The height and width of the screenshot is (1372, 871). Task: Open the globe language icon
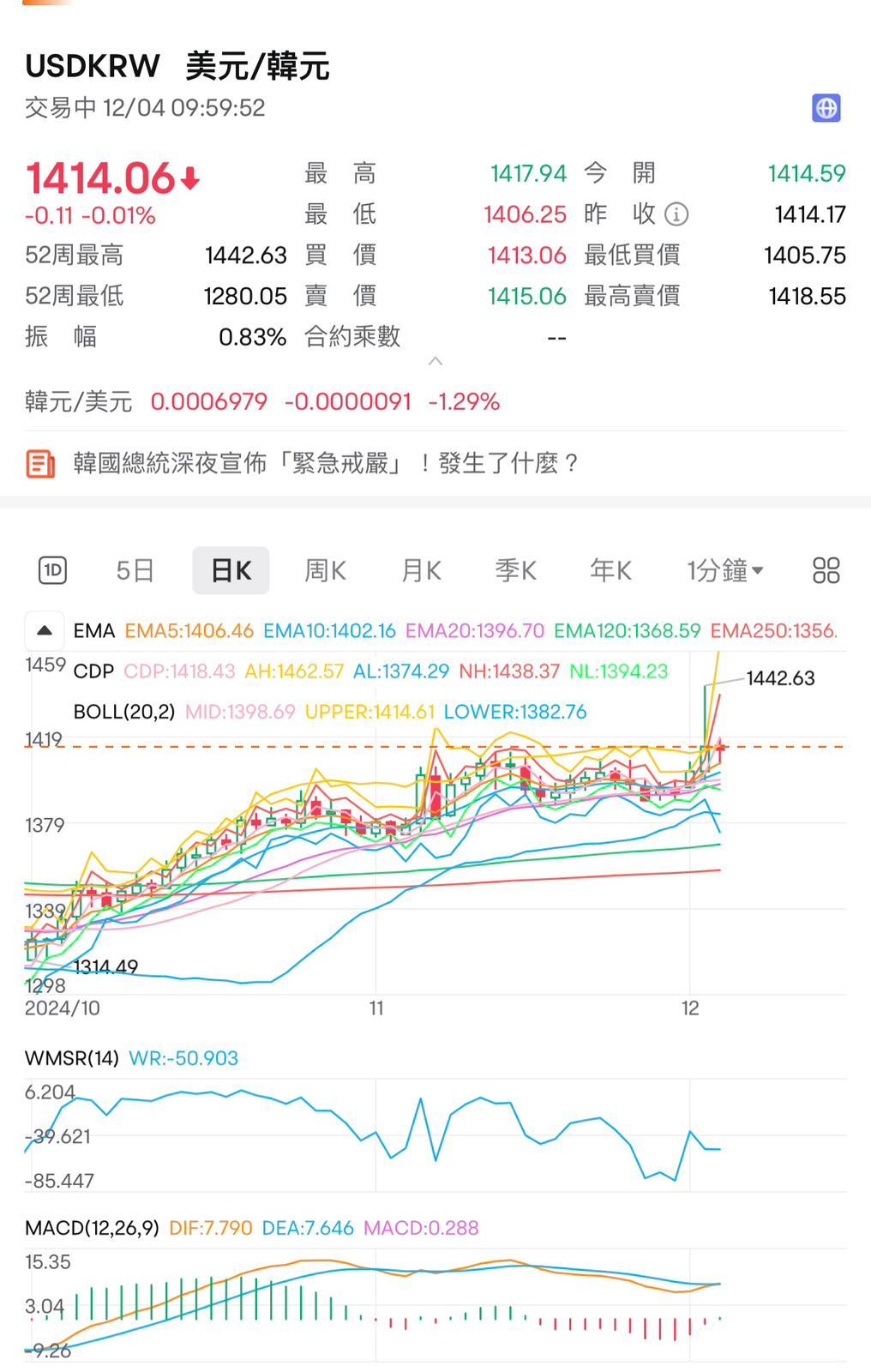(826, 108)
